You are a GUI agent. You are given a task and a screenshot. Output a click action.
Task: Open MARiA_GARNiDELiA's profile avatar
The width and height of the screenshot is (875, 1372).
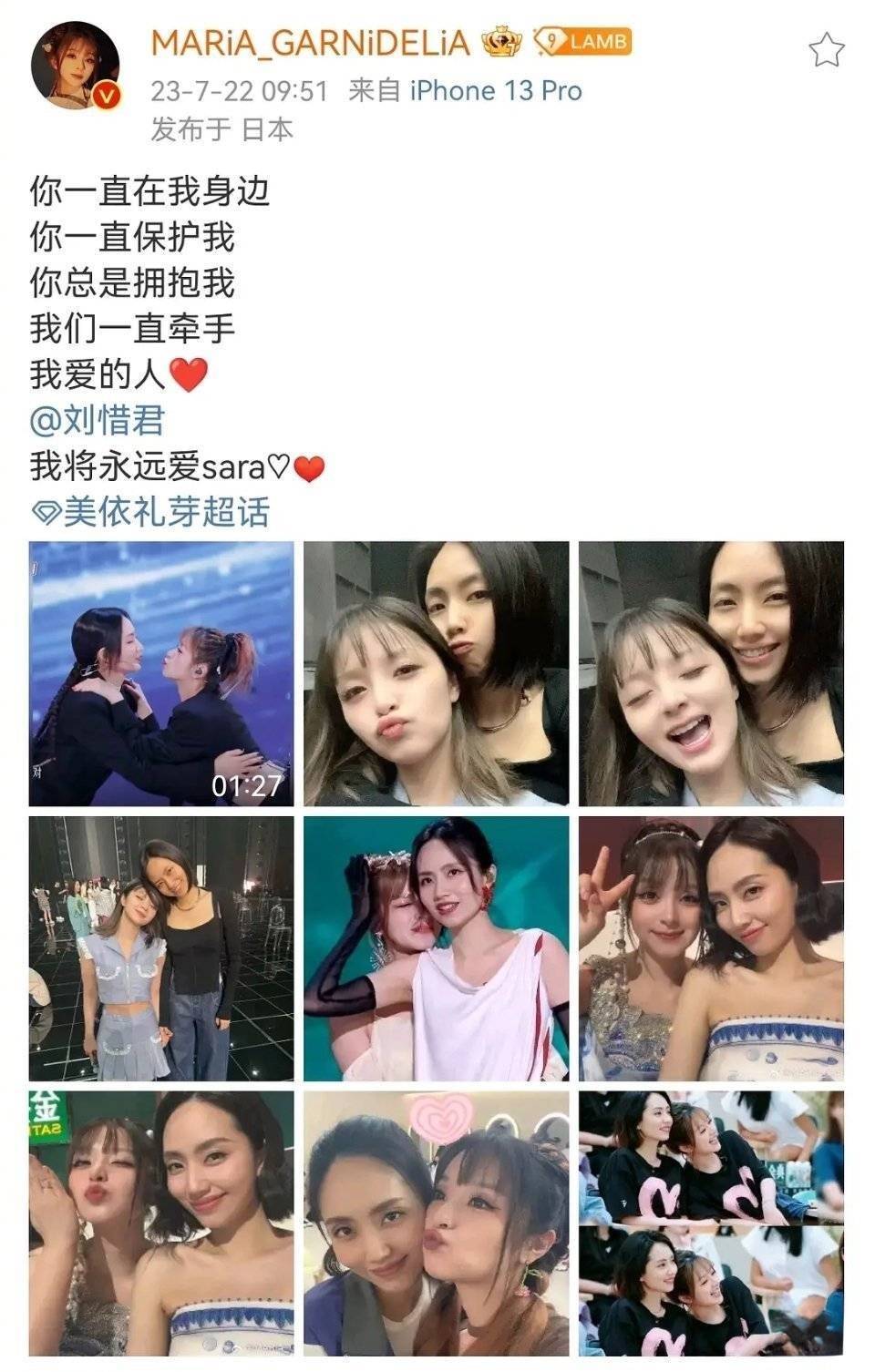click(x=76, y=66)
